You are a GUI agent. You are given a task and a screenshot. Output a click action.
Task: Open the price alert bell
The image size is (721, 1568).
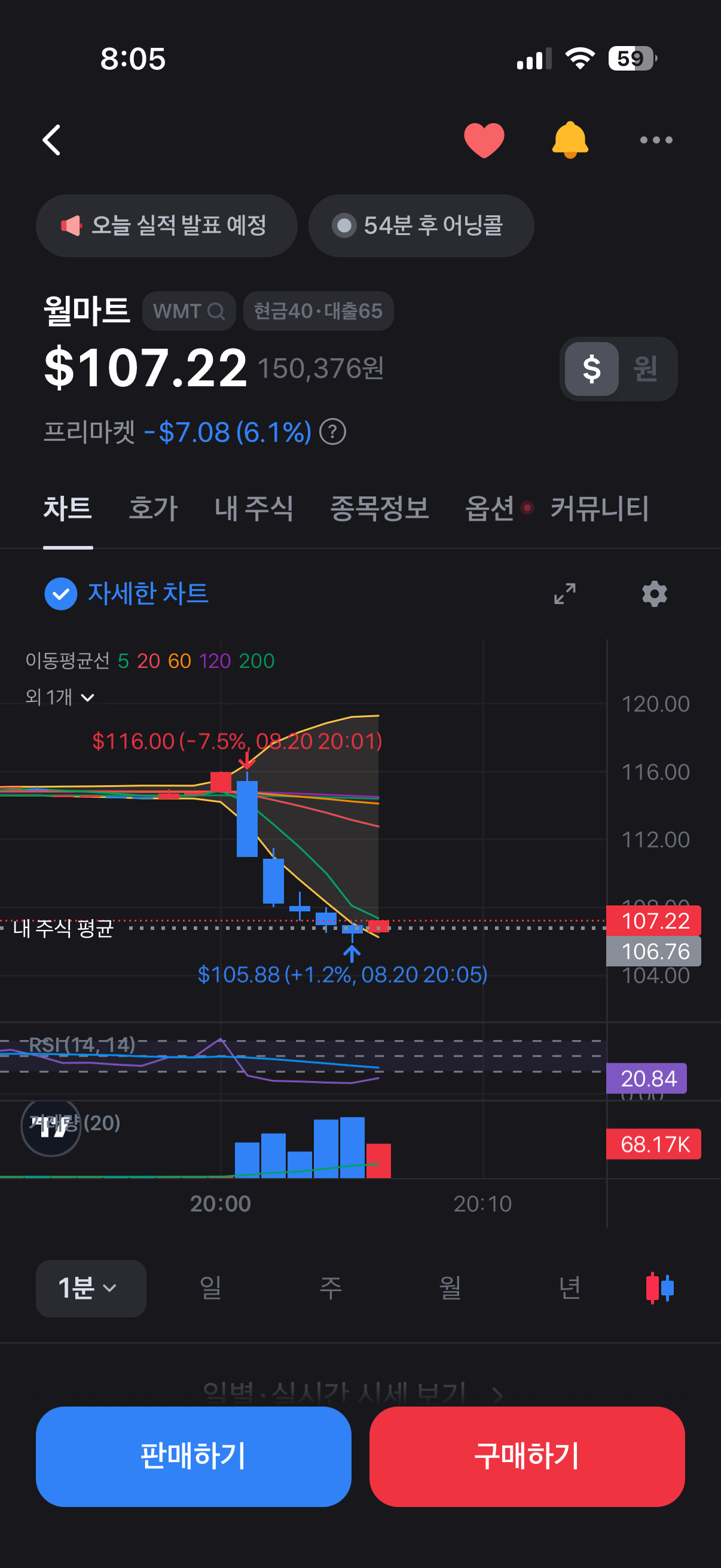(570, 140)
